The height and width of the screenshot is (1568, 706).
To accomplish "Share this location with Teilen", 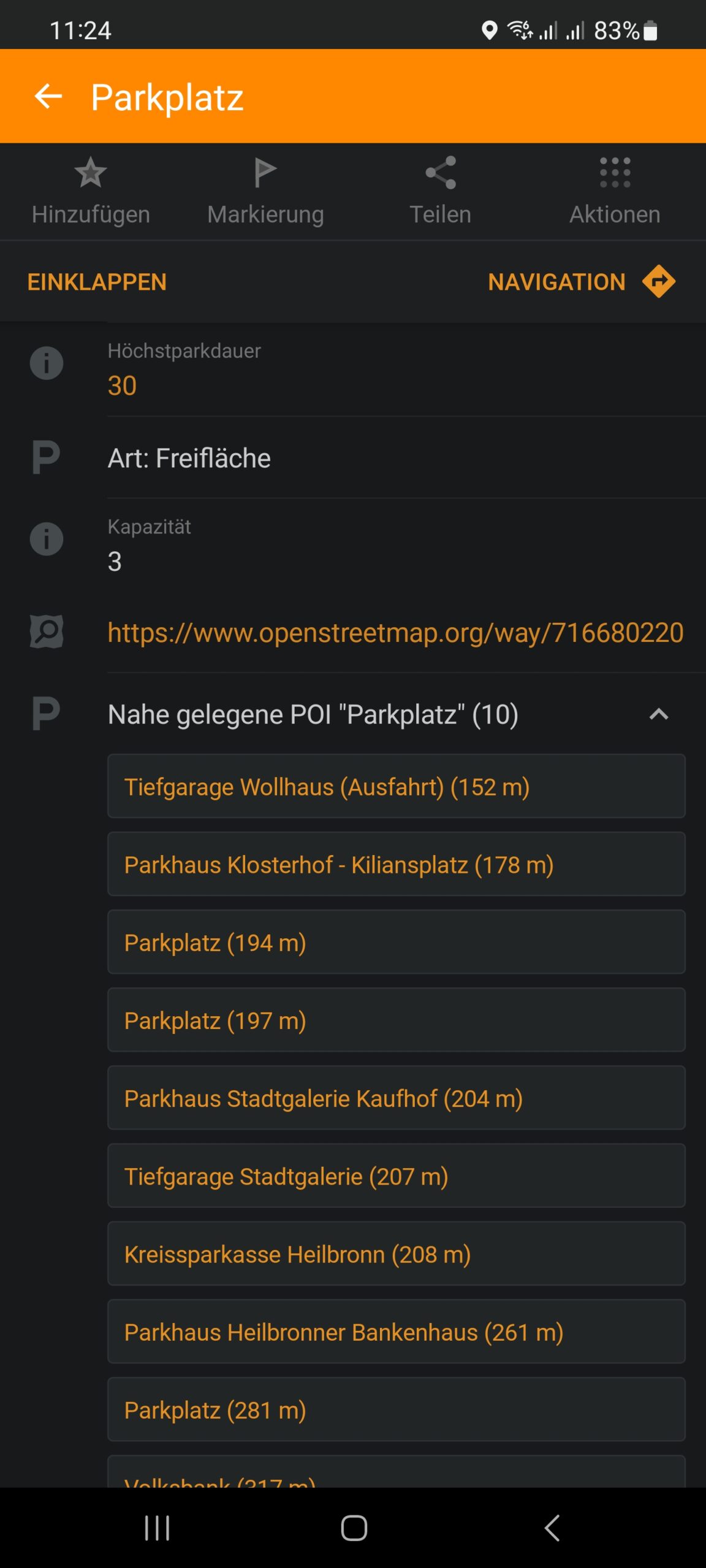I will [440, 191].
